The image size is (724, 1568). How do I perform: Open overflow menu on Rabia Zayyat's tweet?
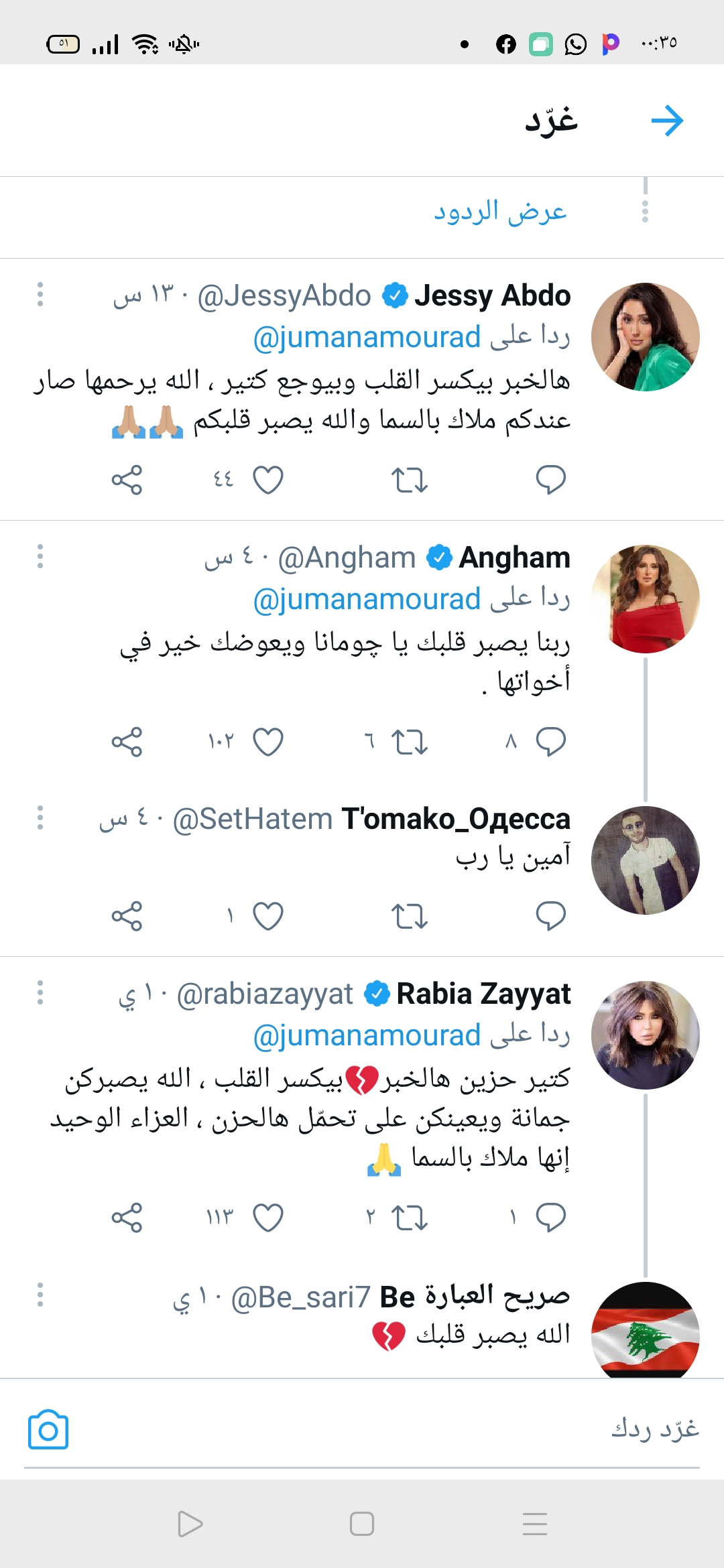(40, 993)
